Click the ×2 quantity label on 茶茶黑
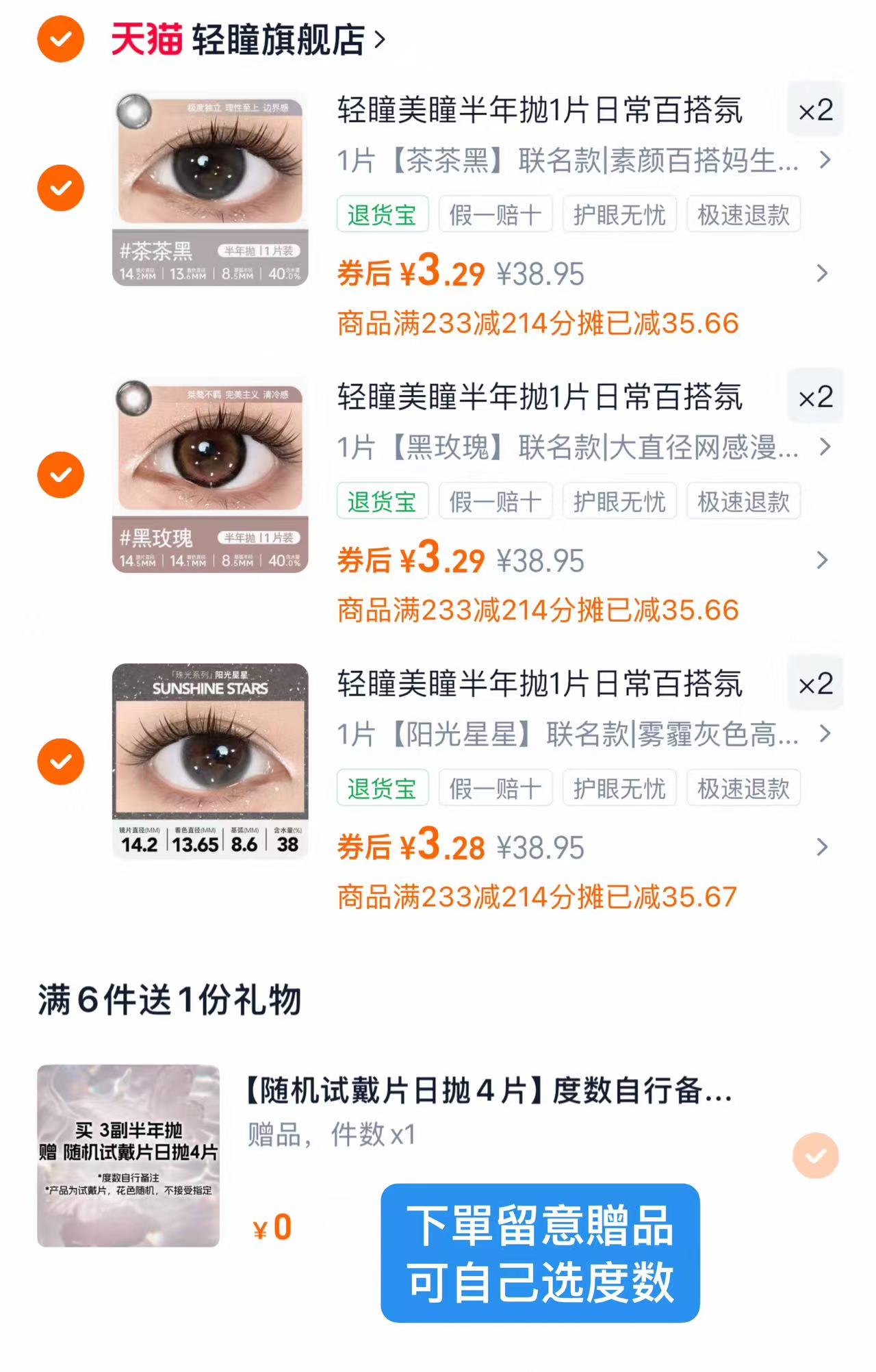The width and height of the screenshot is (876, 1372). tap(815, 110)
